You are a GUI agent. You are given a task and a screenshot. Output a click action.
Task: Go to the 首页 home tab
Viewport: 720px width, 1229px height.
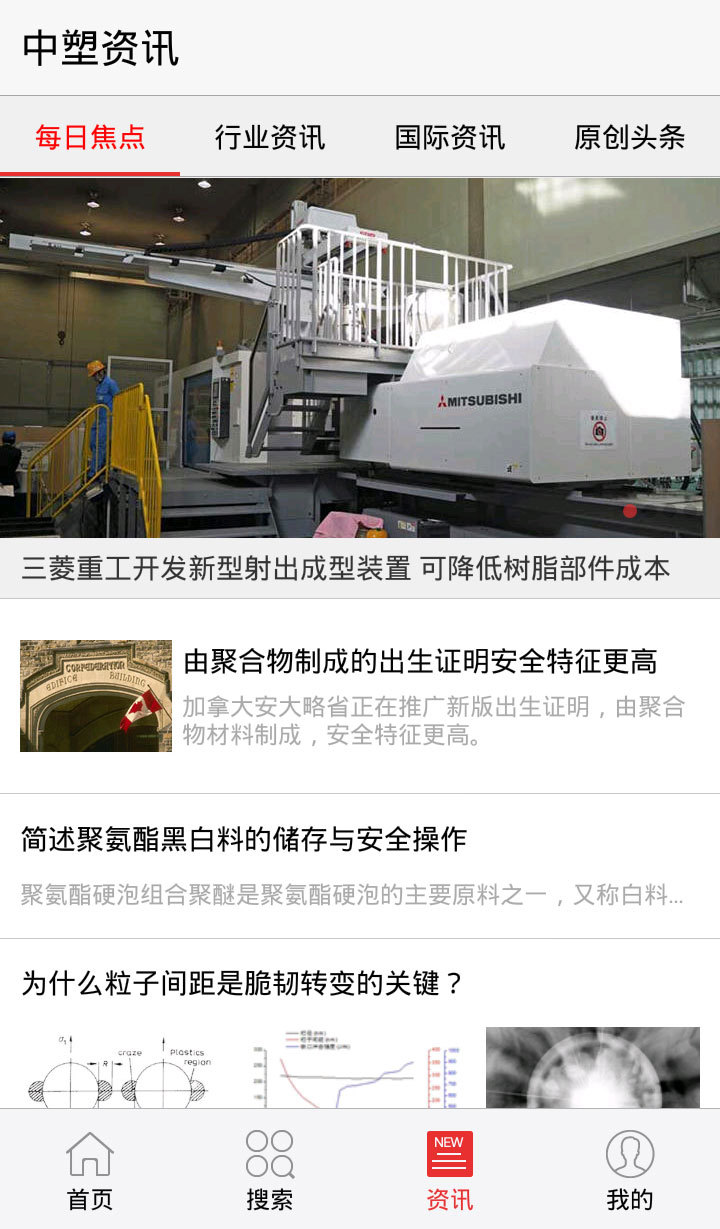coord(90,1170)
